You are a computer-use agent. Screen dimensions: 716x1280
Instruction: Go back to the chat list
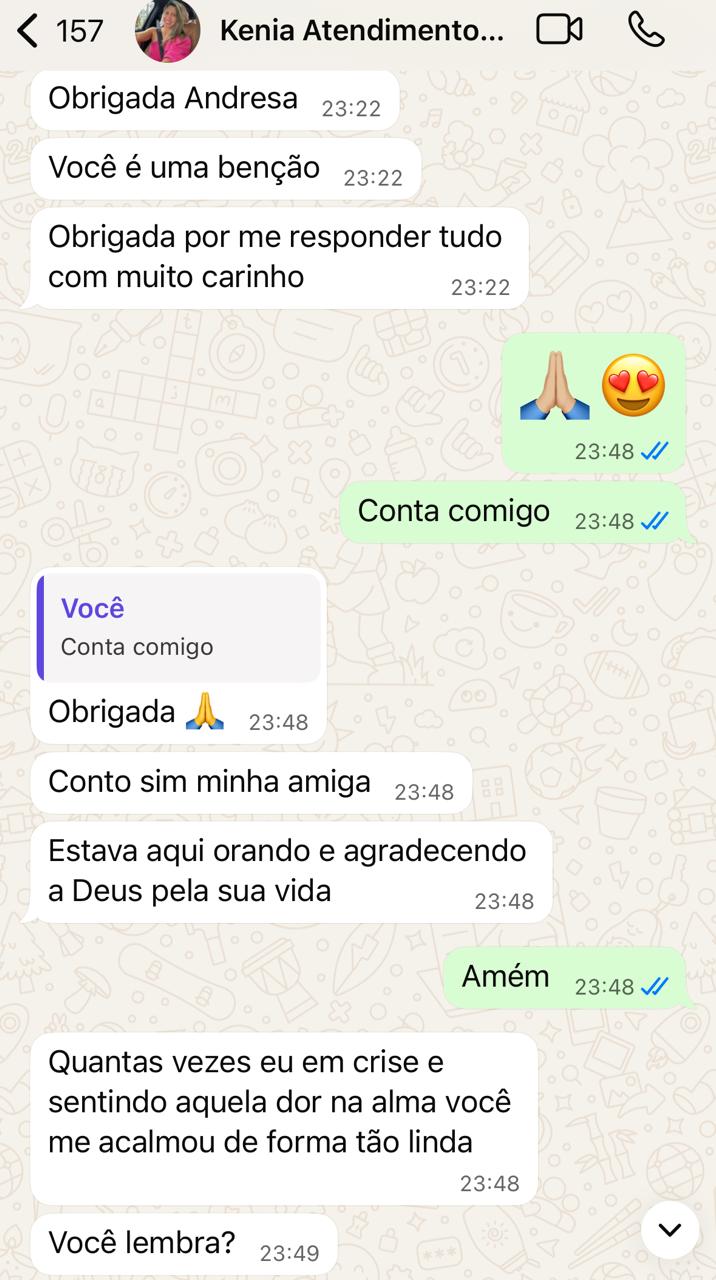(x=28, y=31)
